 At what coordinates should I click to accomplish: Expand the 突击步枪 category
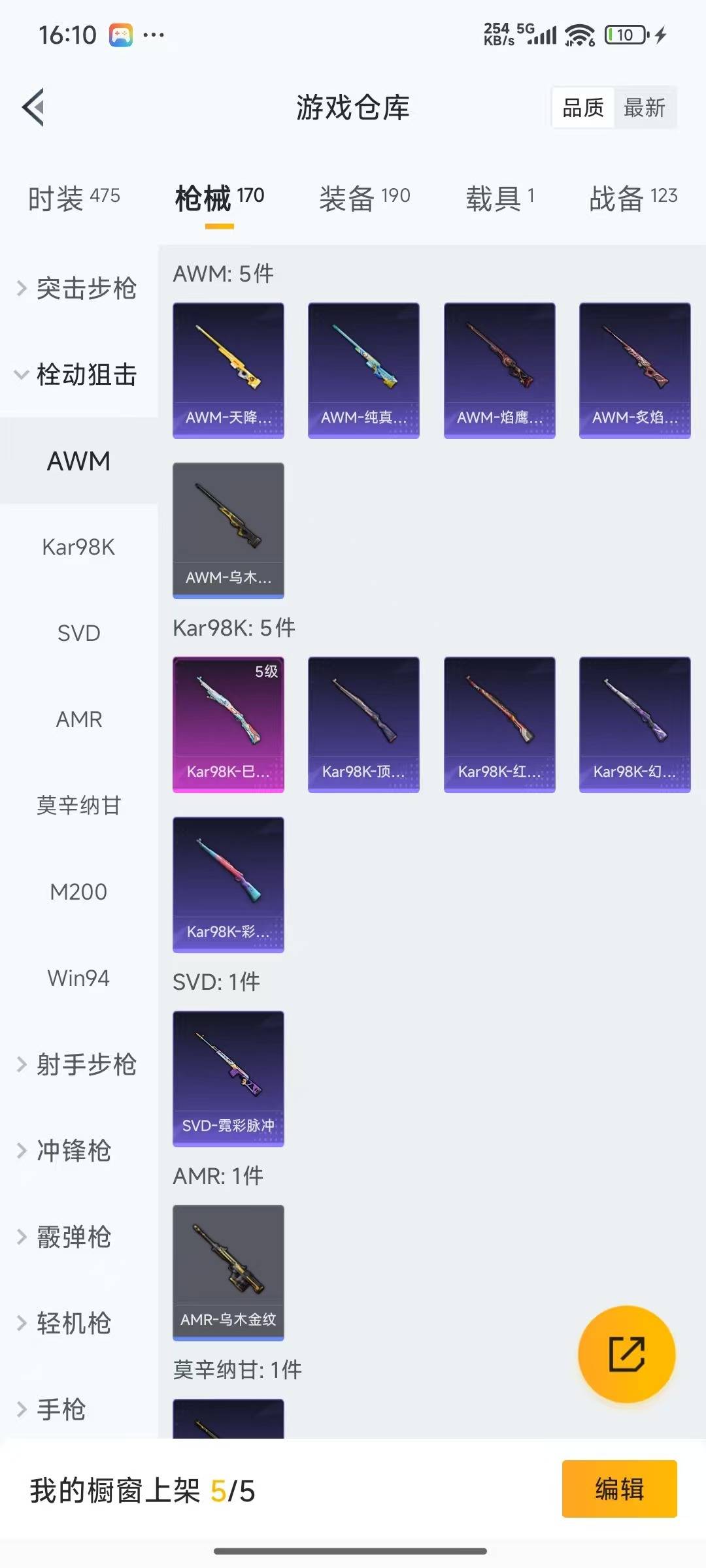[78, 288]
